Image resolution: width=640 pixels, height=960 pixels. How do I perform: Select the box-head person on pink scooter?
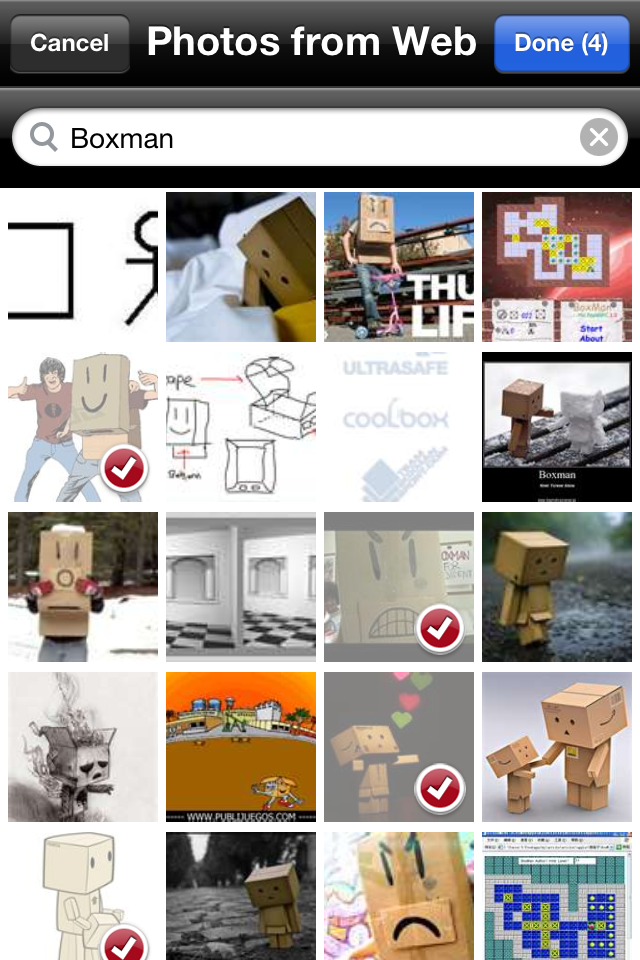(x=399, y=267)
